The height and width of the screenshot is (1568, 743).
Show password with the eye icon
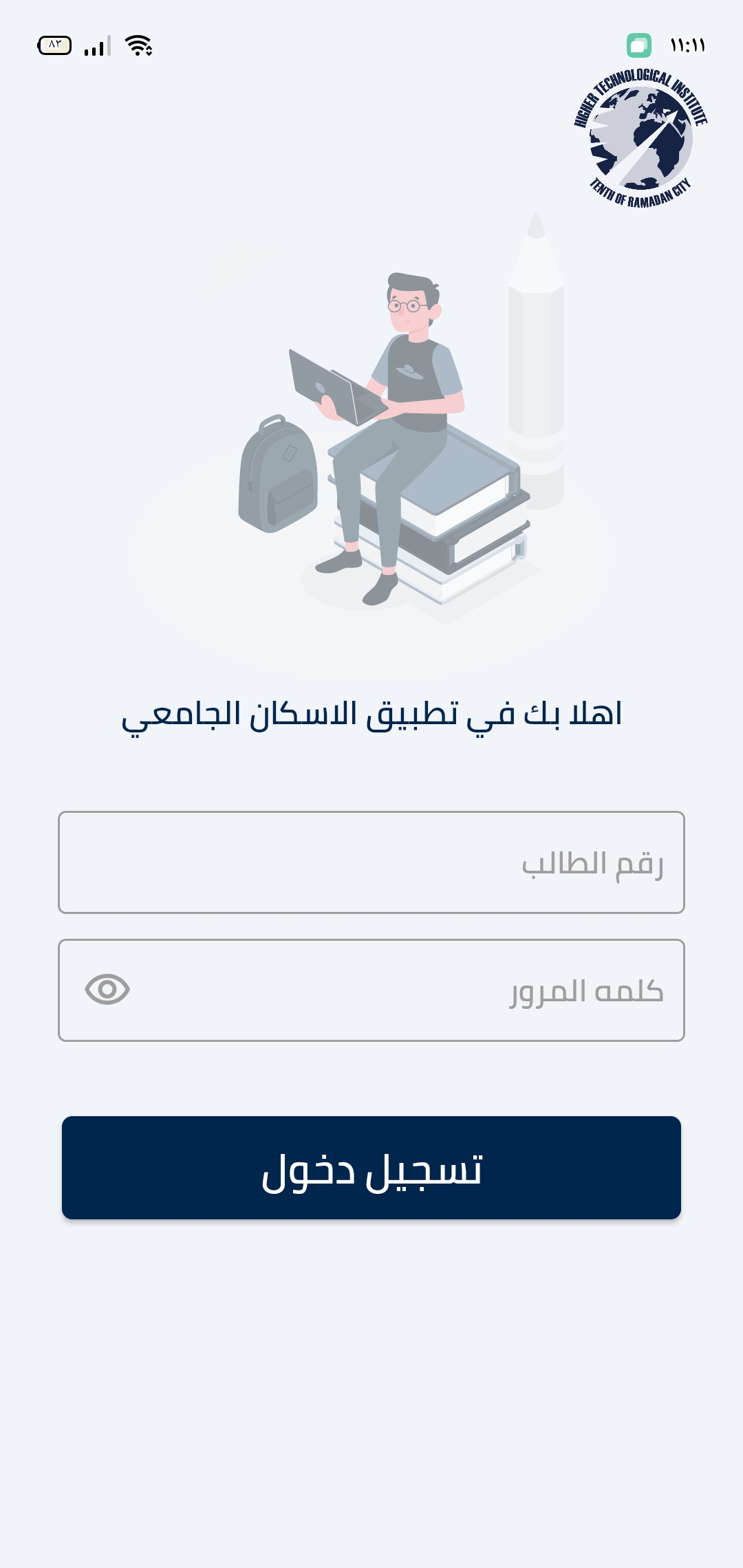[x=107, y=990]
